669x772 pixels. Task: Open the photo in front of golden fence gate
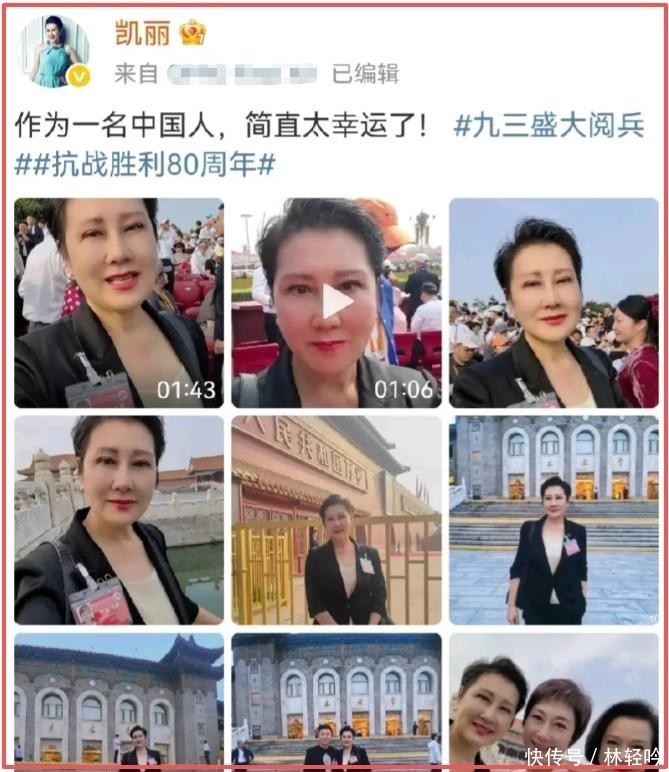[336, 520]
